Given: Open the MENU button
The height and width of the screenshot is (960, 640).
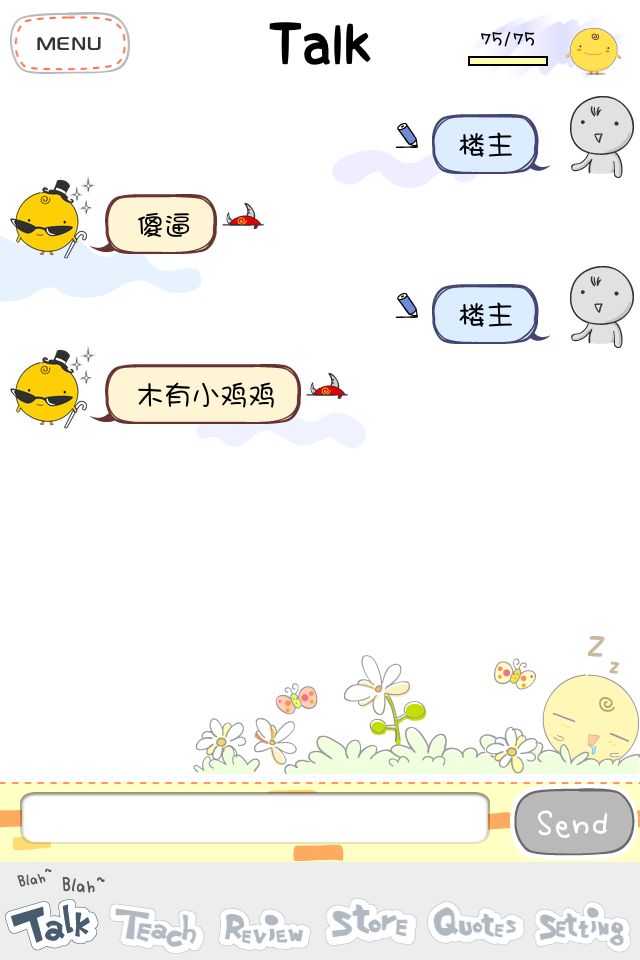Looking at the screenshot, I should click(x=70, y=43).
